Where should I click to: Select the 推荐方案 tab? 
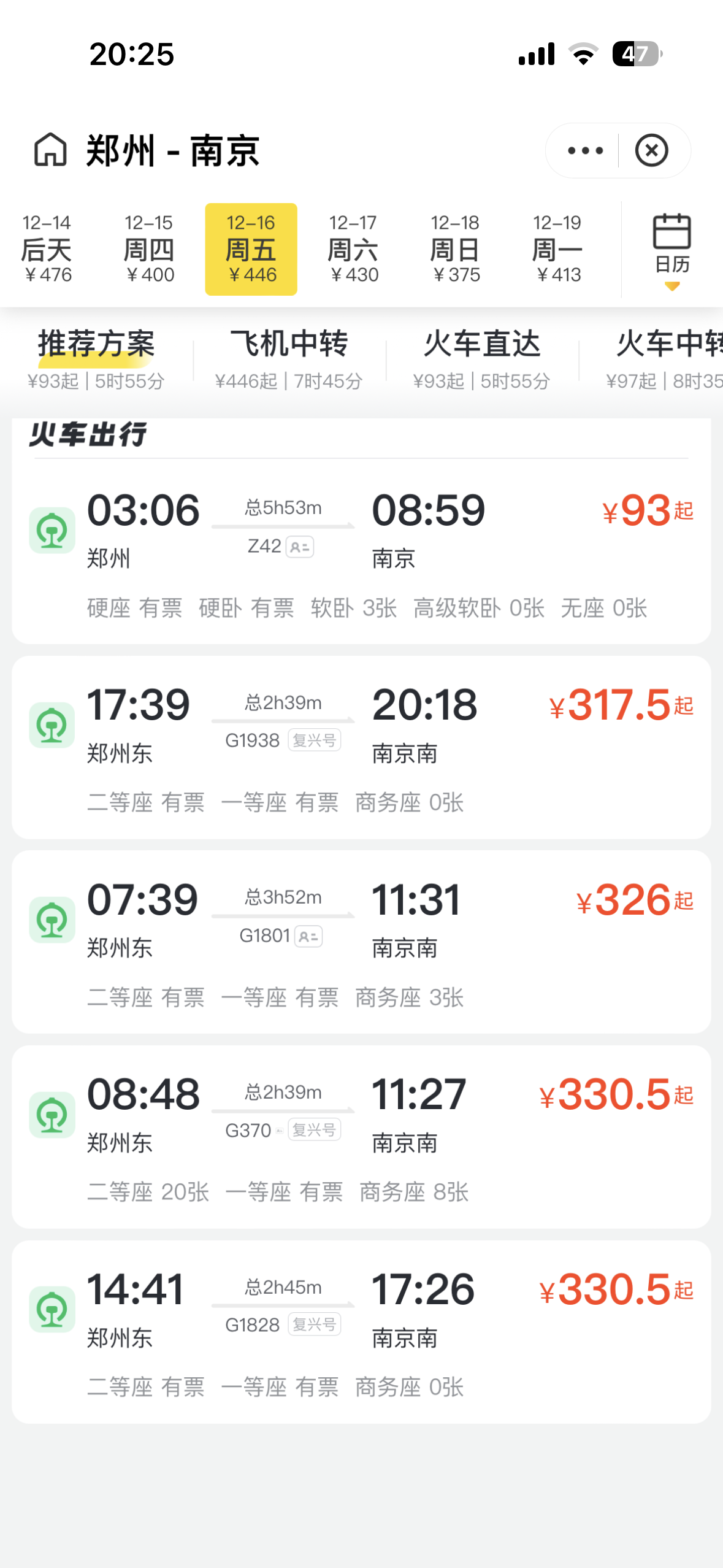pos(96,359)
